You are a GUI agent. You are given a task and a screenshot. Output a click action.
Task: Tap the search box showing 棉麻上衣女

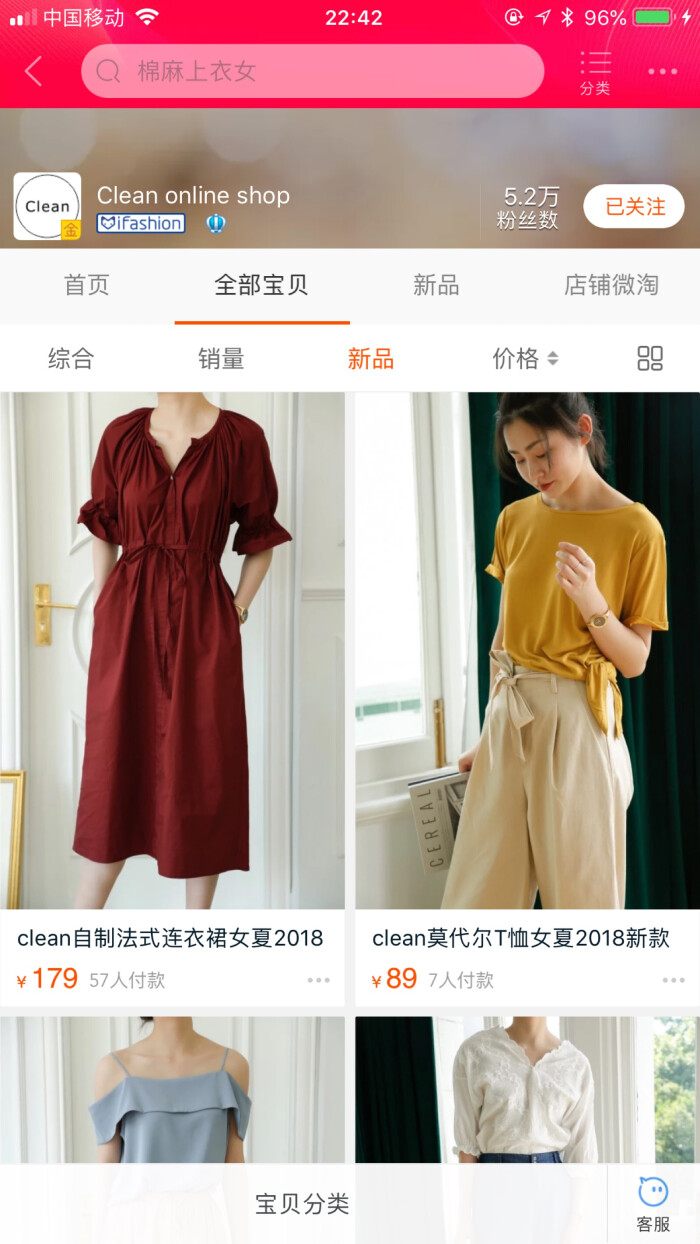pos(312,71)
